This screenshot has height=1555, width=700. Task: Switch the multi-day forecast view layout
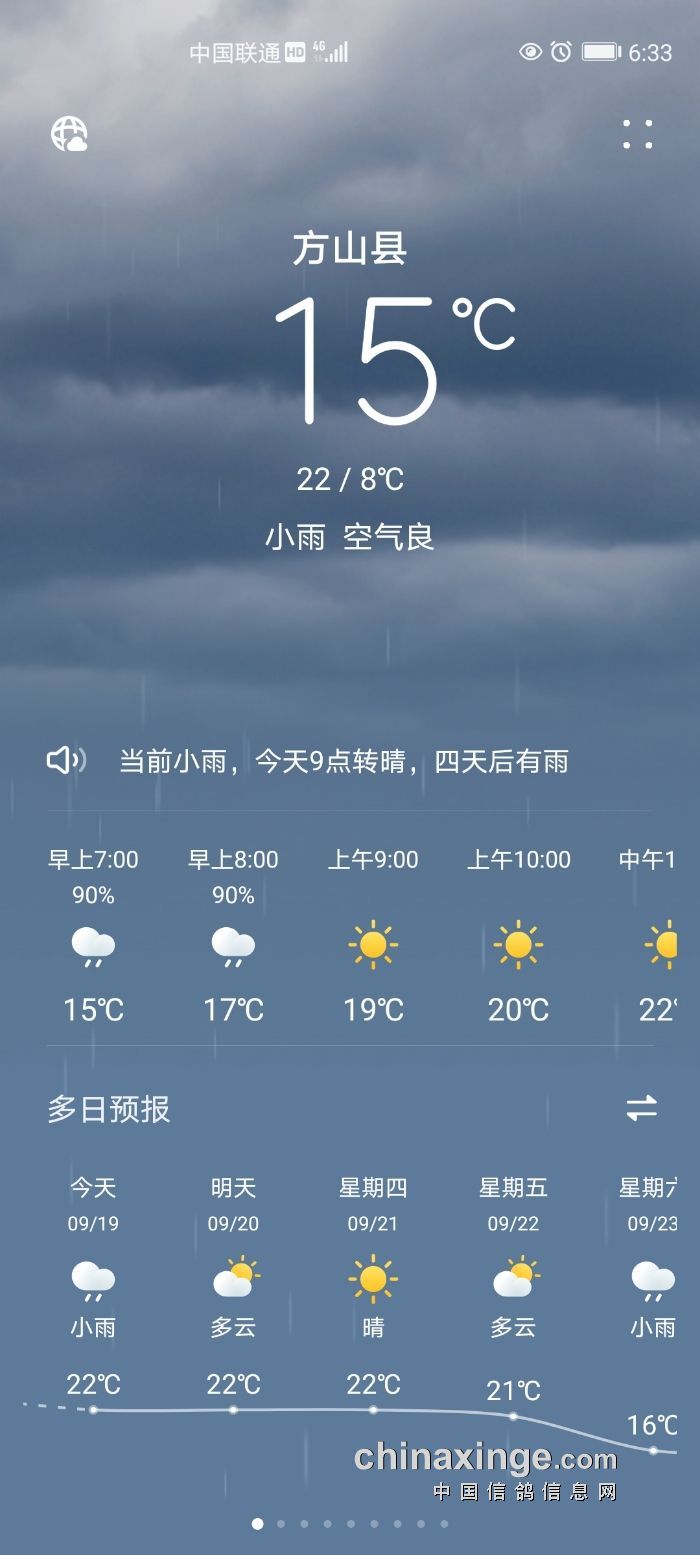click(x=641, y=1108)
